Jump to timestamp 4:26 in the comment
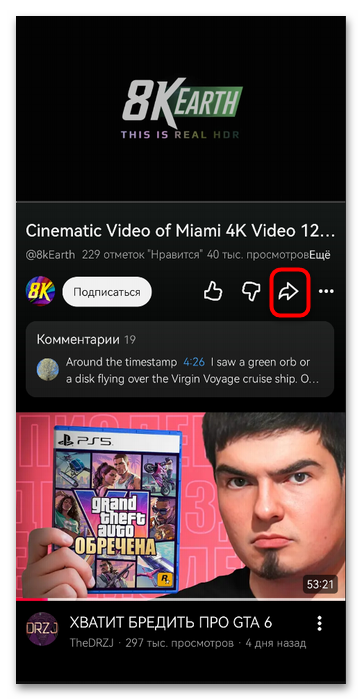The height and width of the screenshot is (700, 362). tap(194, 362)
